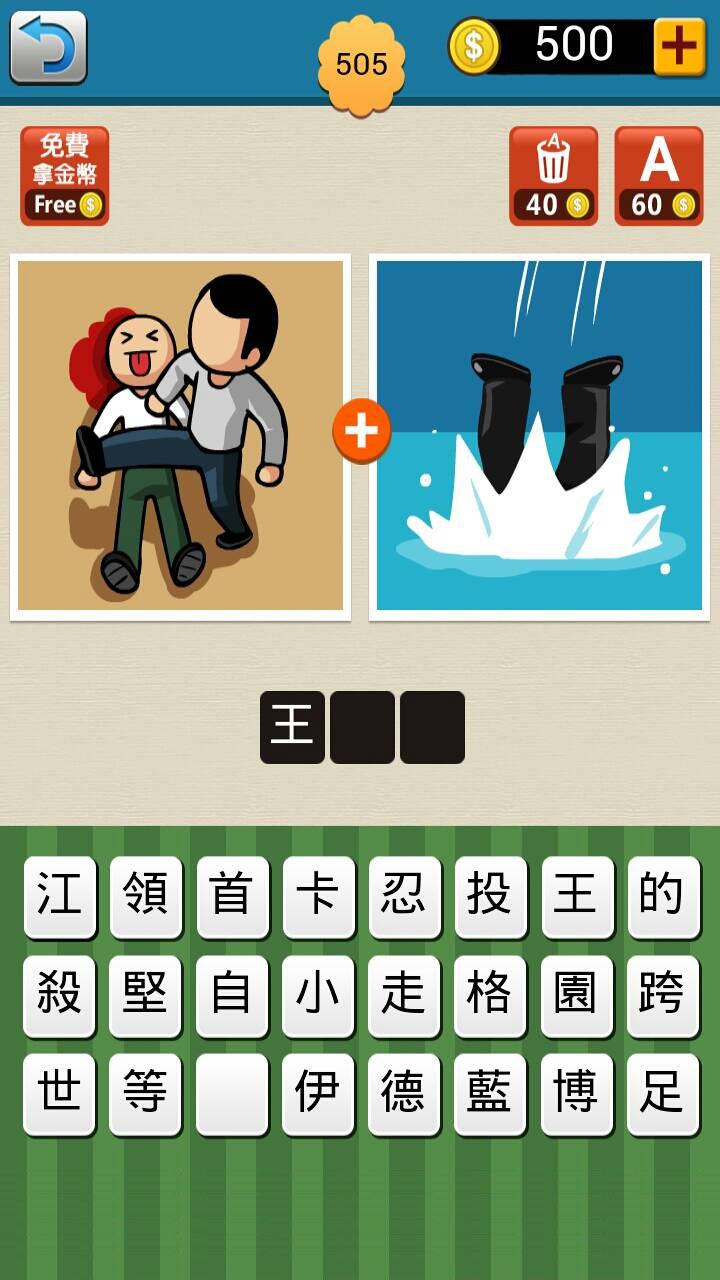This screenshot has height=1280, width=720.
Task: Go back with the blue arrow button
Action: (48, 47)
